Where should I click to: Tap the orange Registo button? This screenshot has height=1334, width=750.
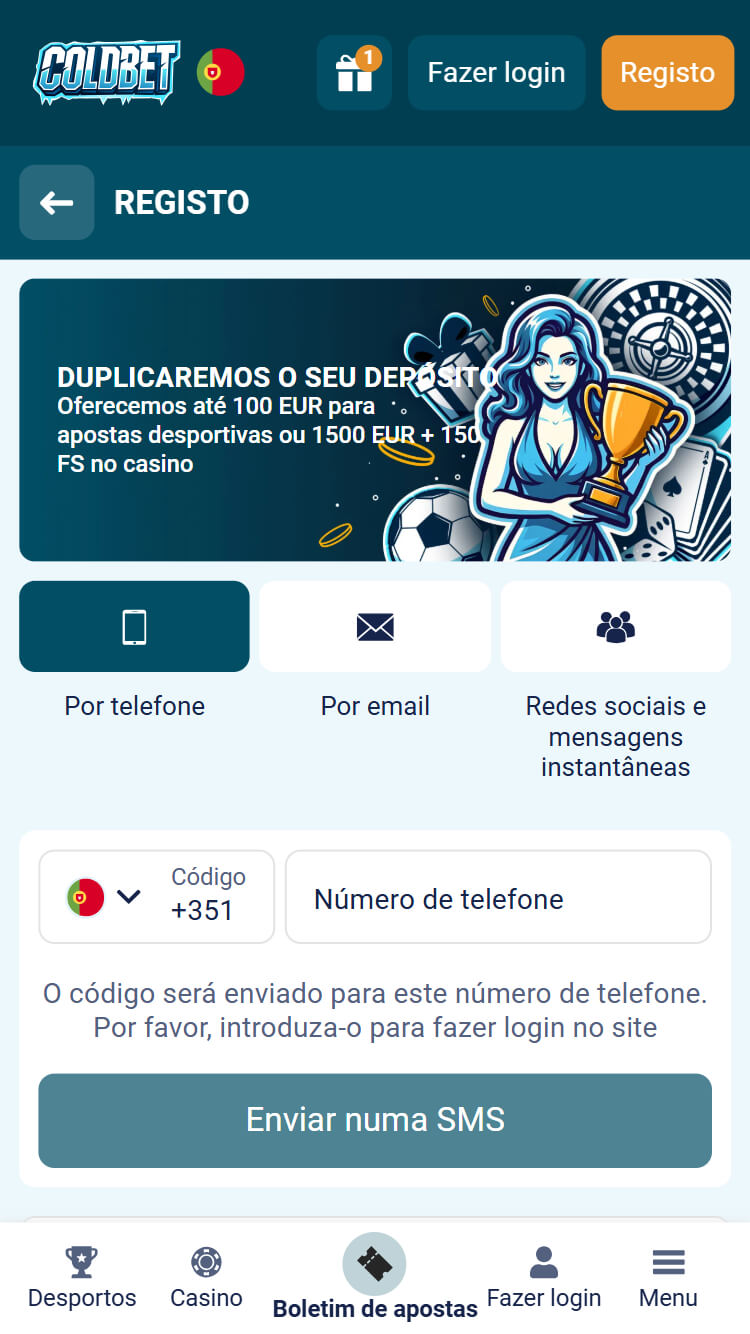pos(667,73)
